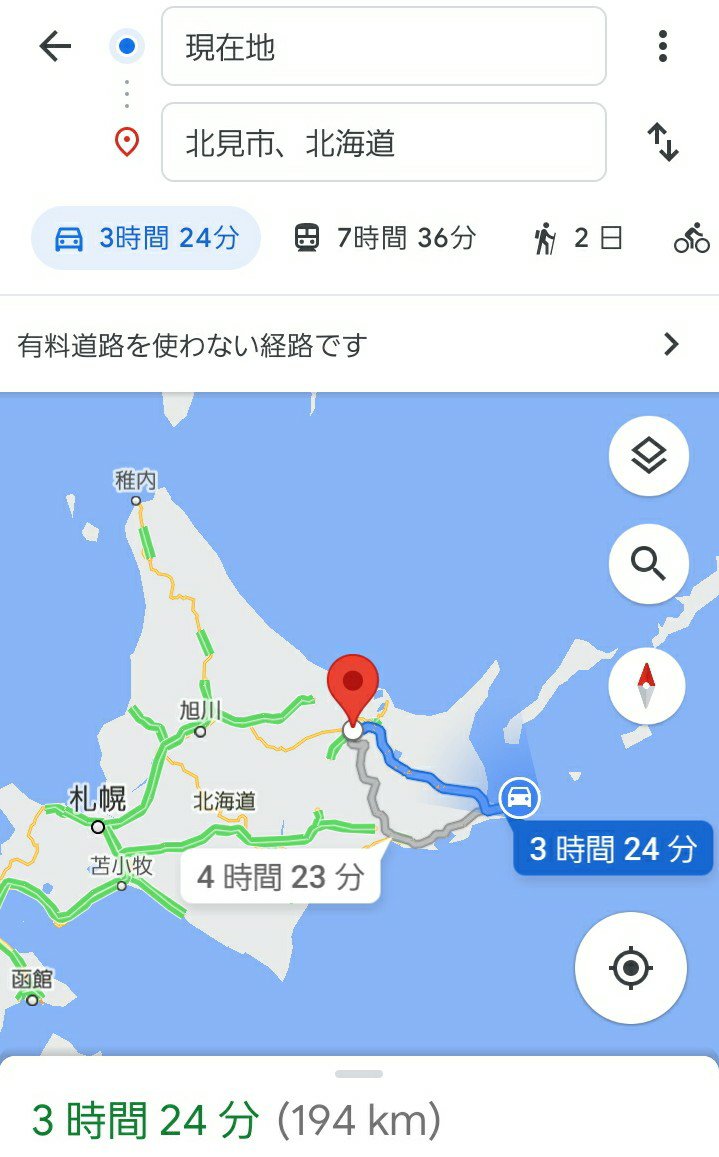This screenshot has height=1157, width=719.
Task: Switch to cycling mode
Action: pos(691,238)
